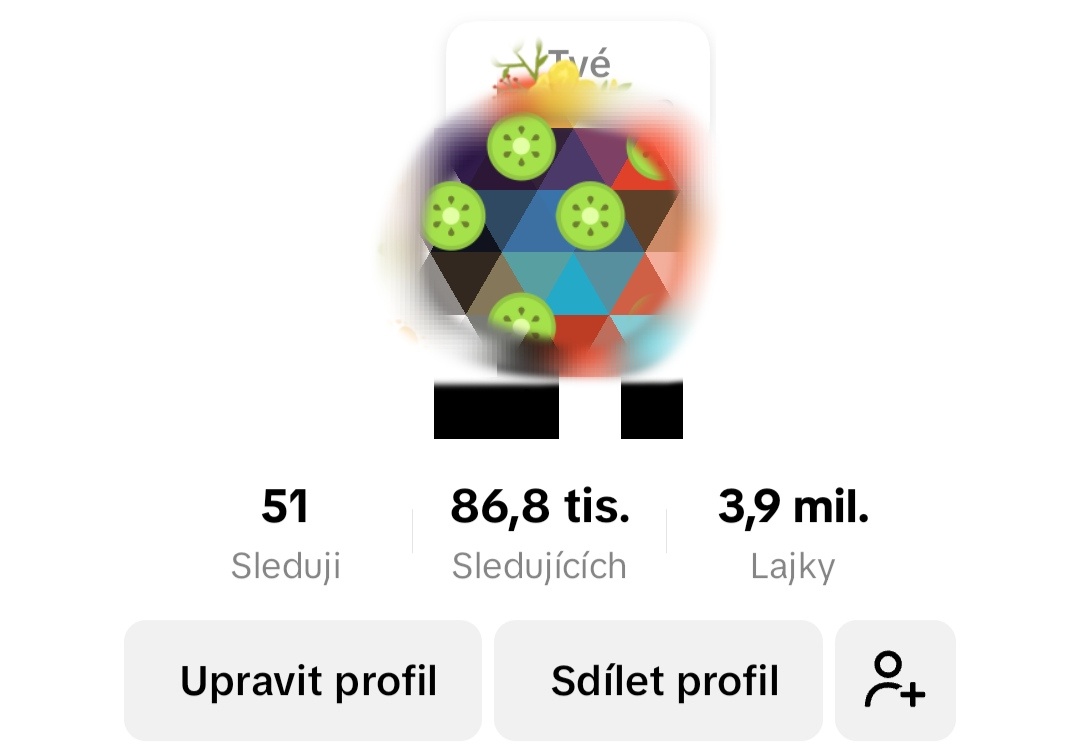Open the Sleduji following list
The image size is (1080, 749).
[x=286, y=533]
